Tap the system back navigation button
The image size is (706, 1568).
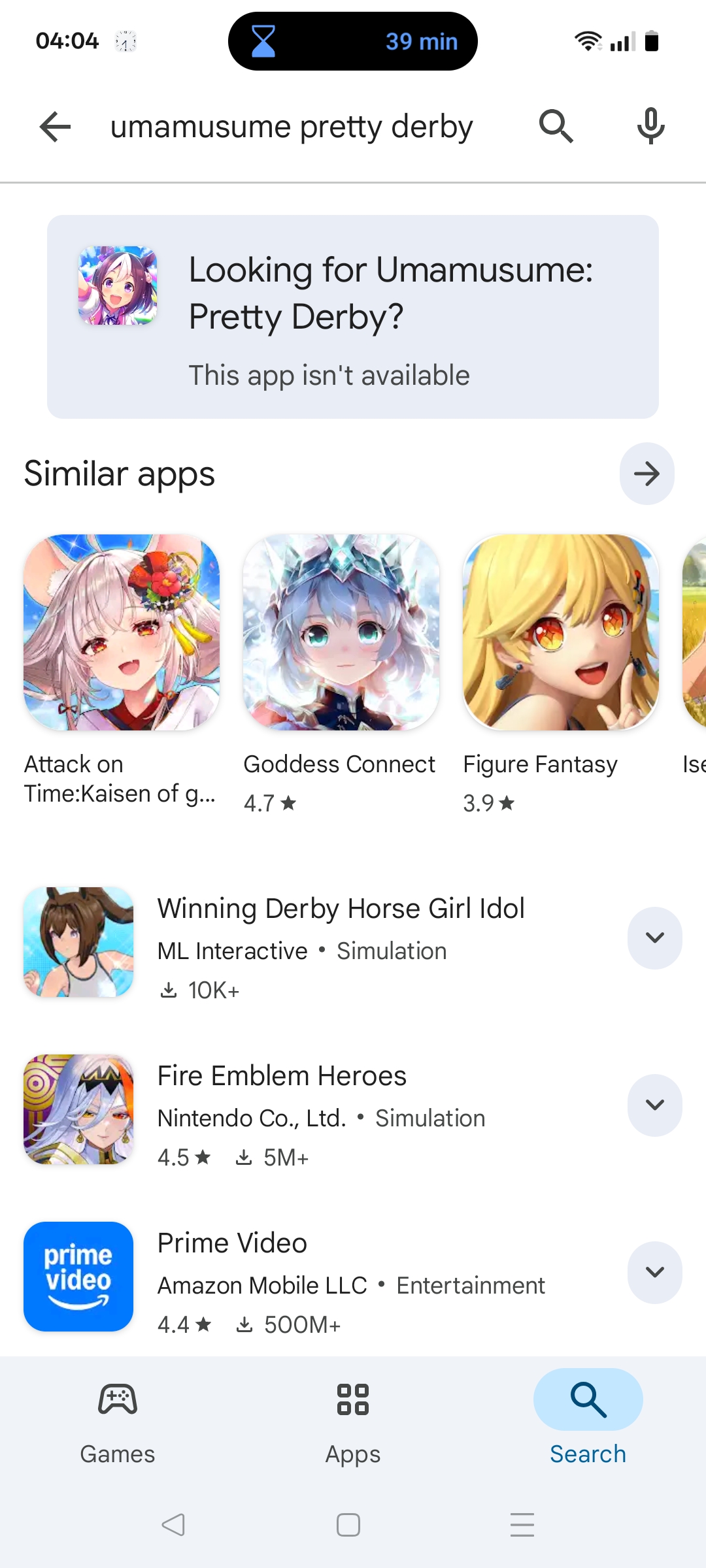174,1525
